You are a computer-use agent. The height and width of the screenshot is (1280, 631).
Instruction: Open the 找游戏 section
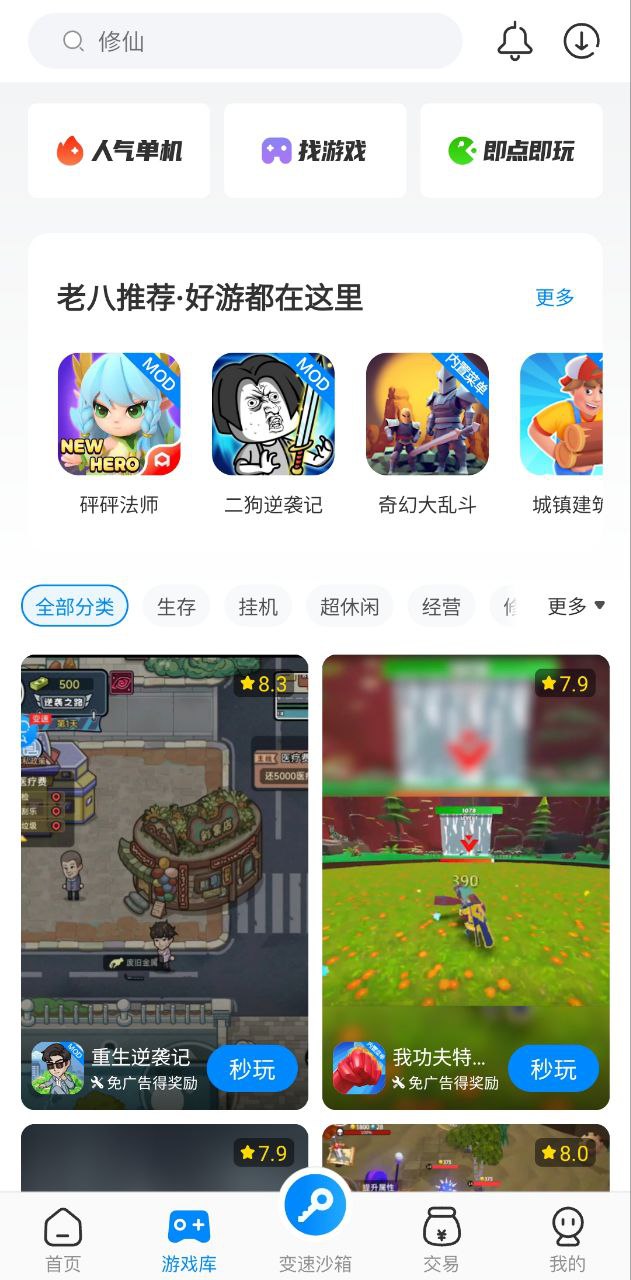coord(315,151)
